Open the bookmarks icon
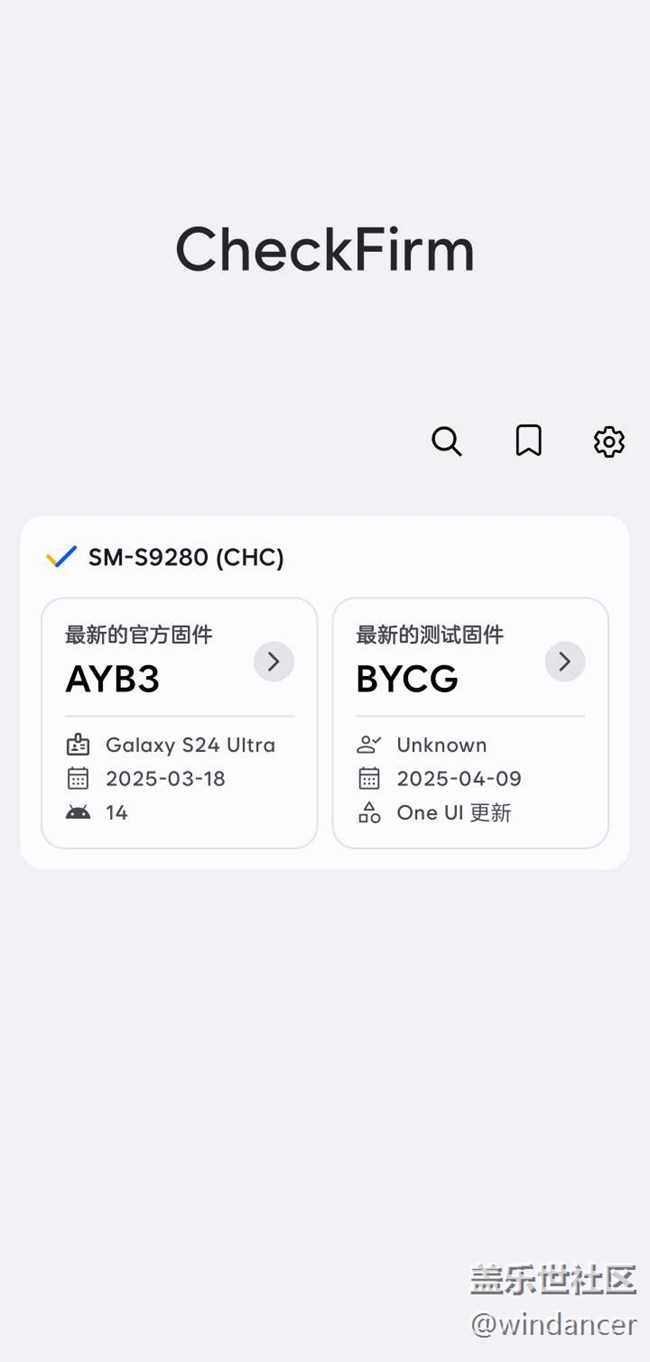The width and height of the screenshot is (650, 1362). [x=528, y=440]
